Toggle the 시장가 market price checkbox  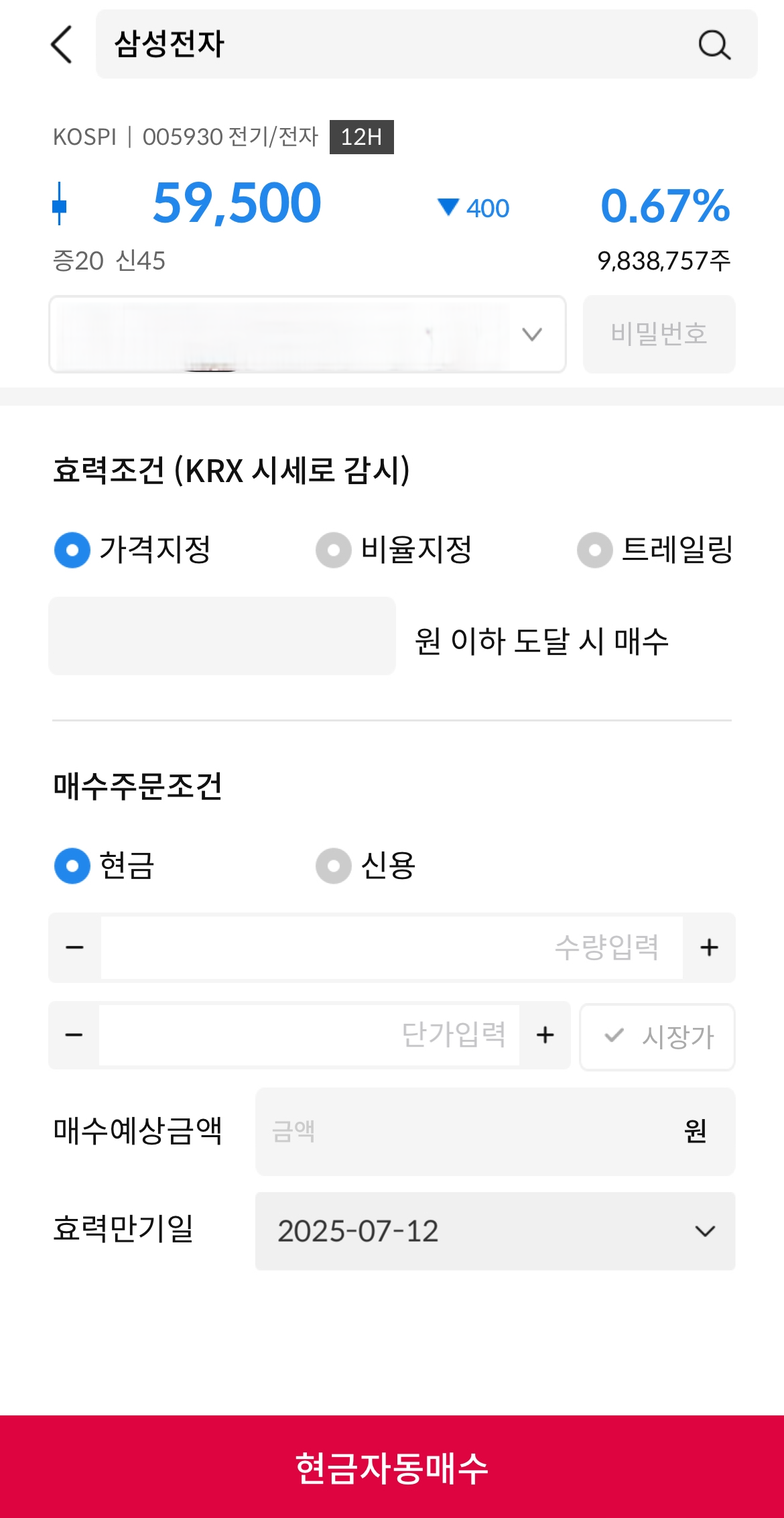click(x=656, y=1037)
